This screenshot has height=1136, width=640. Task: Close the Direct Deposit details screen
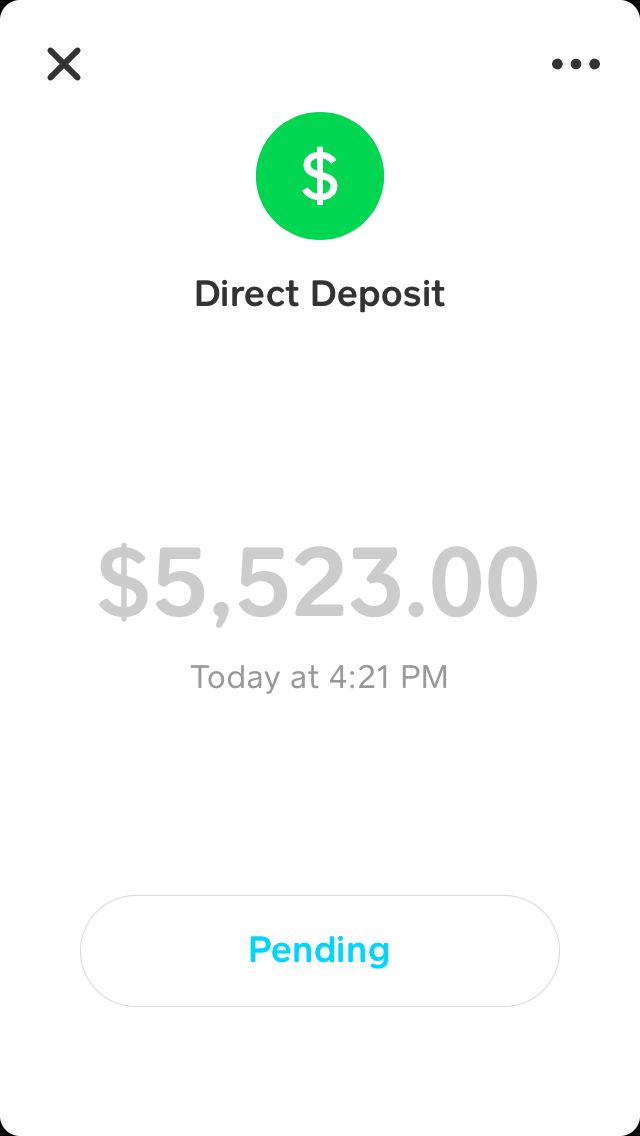click(x=64, y=64)
